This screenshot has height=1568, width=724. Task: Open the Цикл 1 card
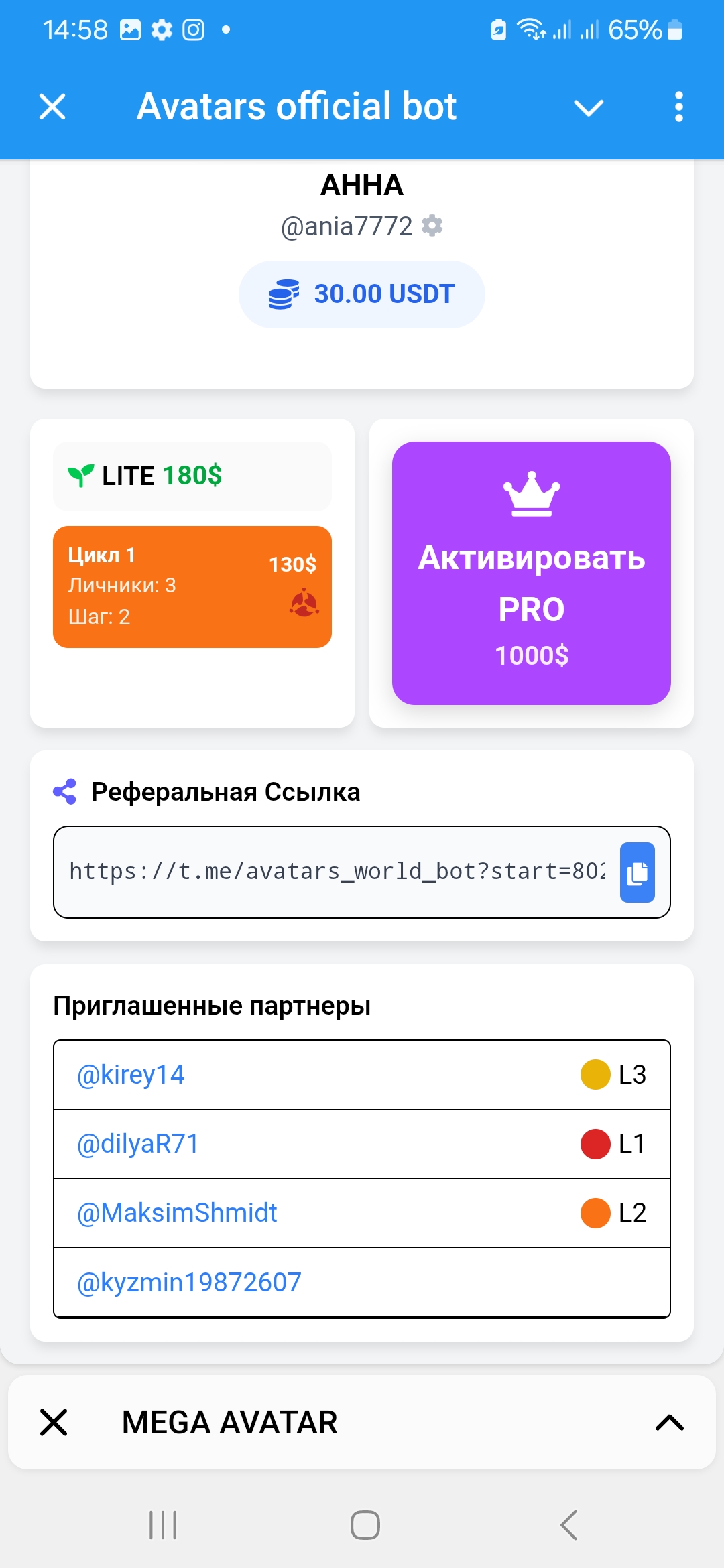[x=192, y=586]
